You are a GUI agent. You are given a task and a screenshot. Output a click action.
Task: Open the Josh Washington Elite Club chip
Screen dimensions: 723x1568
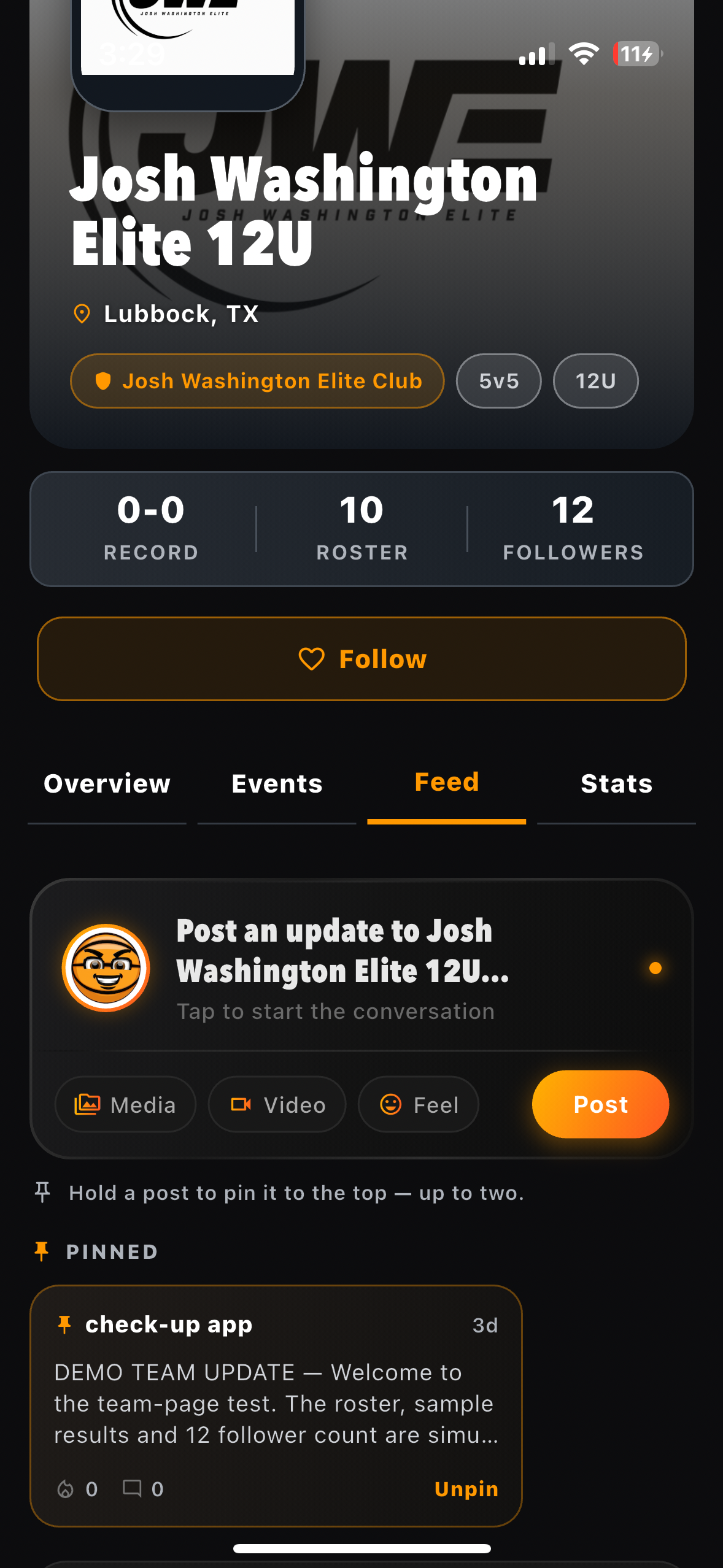point(257,381)
